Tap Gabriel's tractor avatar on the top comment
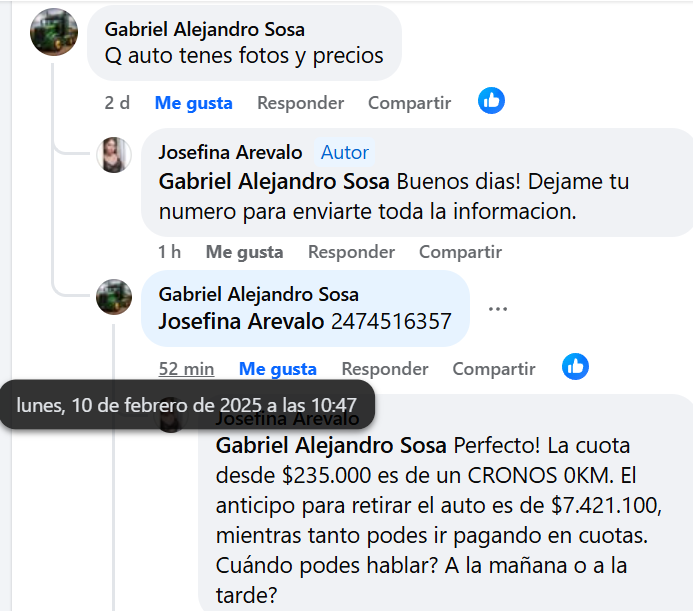Viewport: 693px width, 611px height. point(54,33)
